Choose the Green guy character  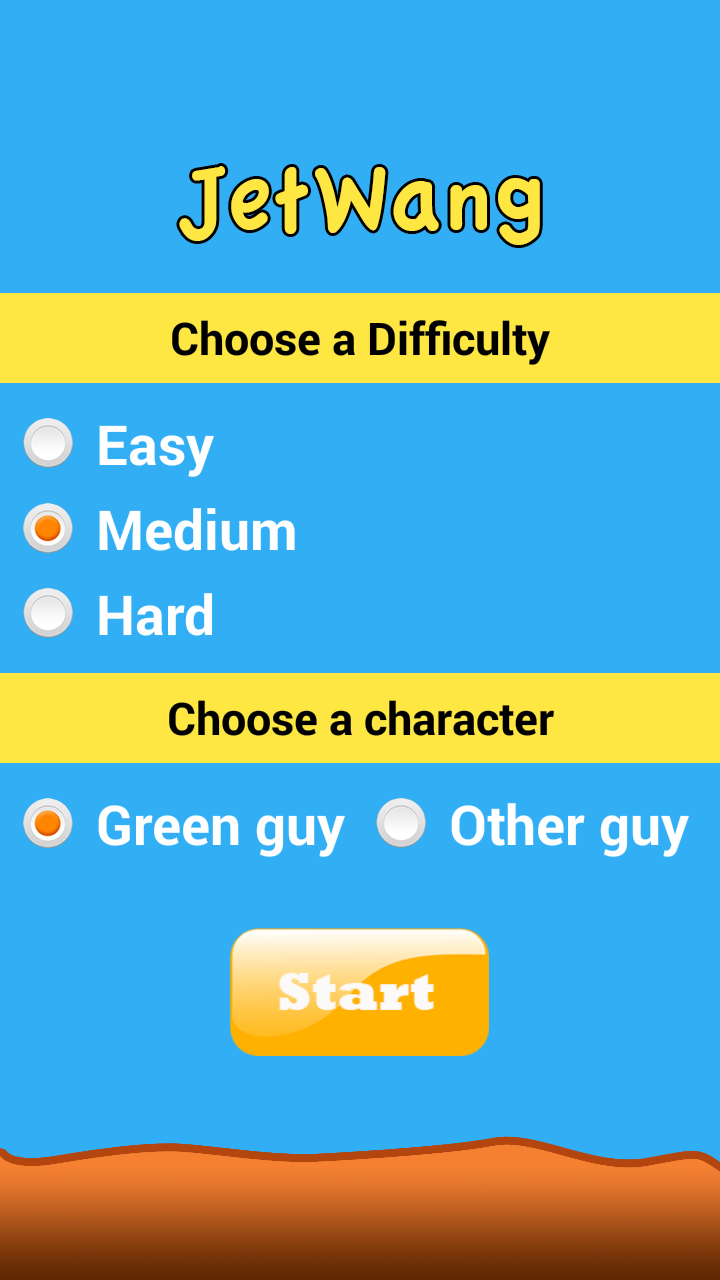(x=47, y=824)
